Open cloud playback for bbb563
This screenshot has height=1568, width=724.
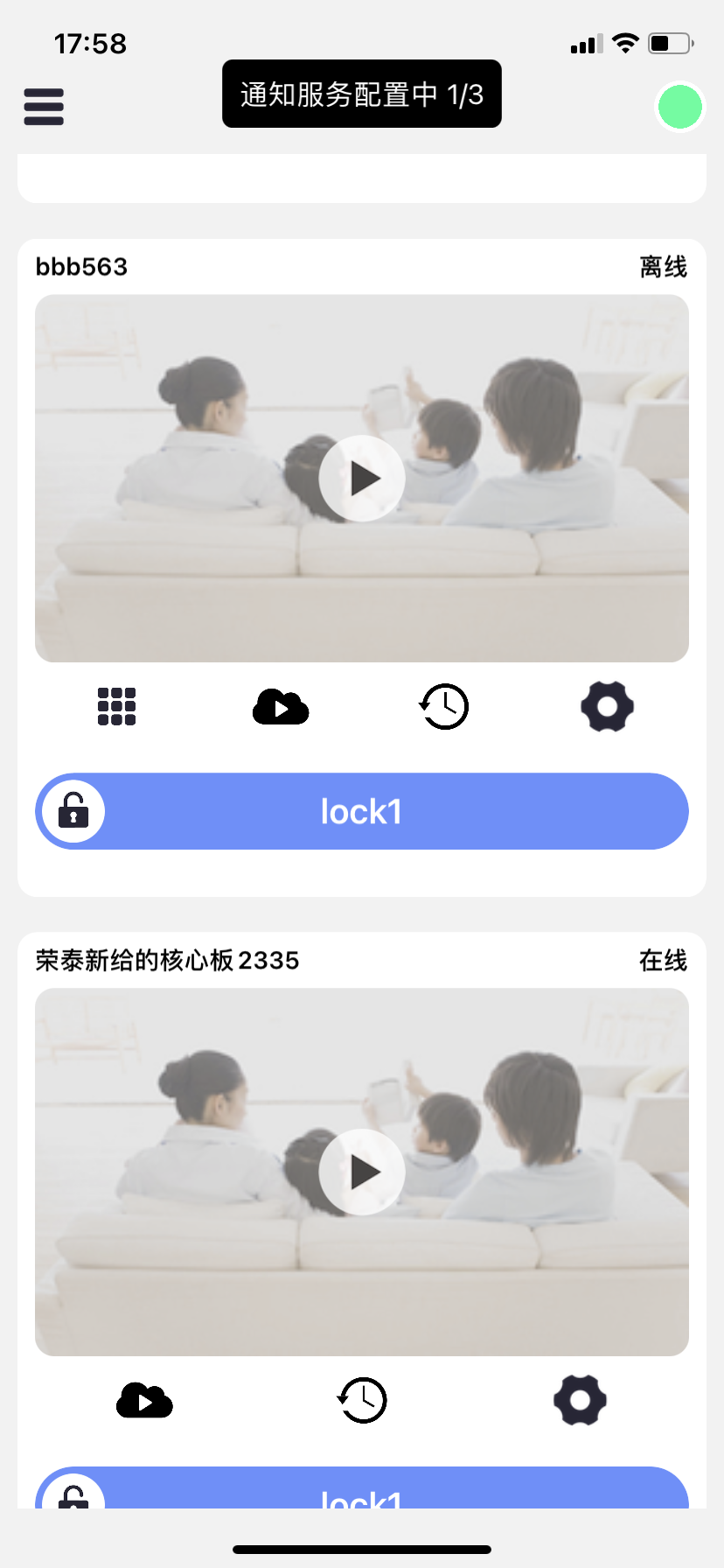pyautogui.click(x=281, y=707)
